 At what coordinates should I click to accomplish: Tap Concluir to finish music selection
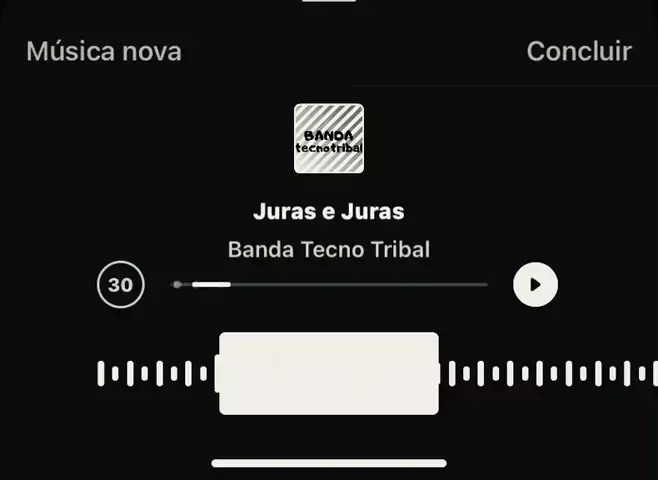coord(578,51)
